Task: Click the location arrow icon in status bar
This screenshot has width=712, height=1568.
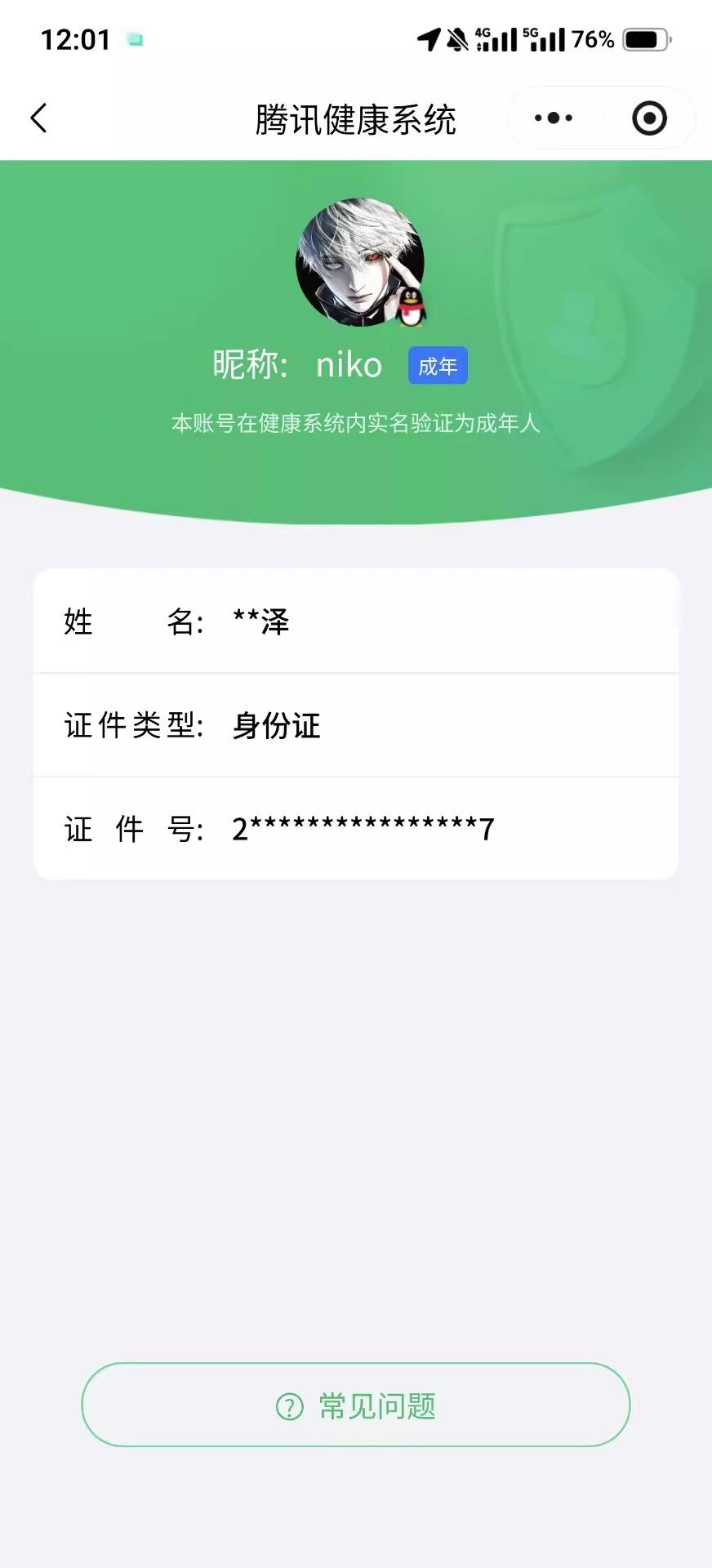Action: click(428, 36)
